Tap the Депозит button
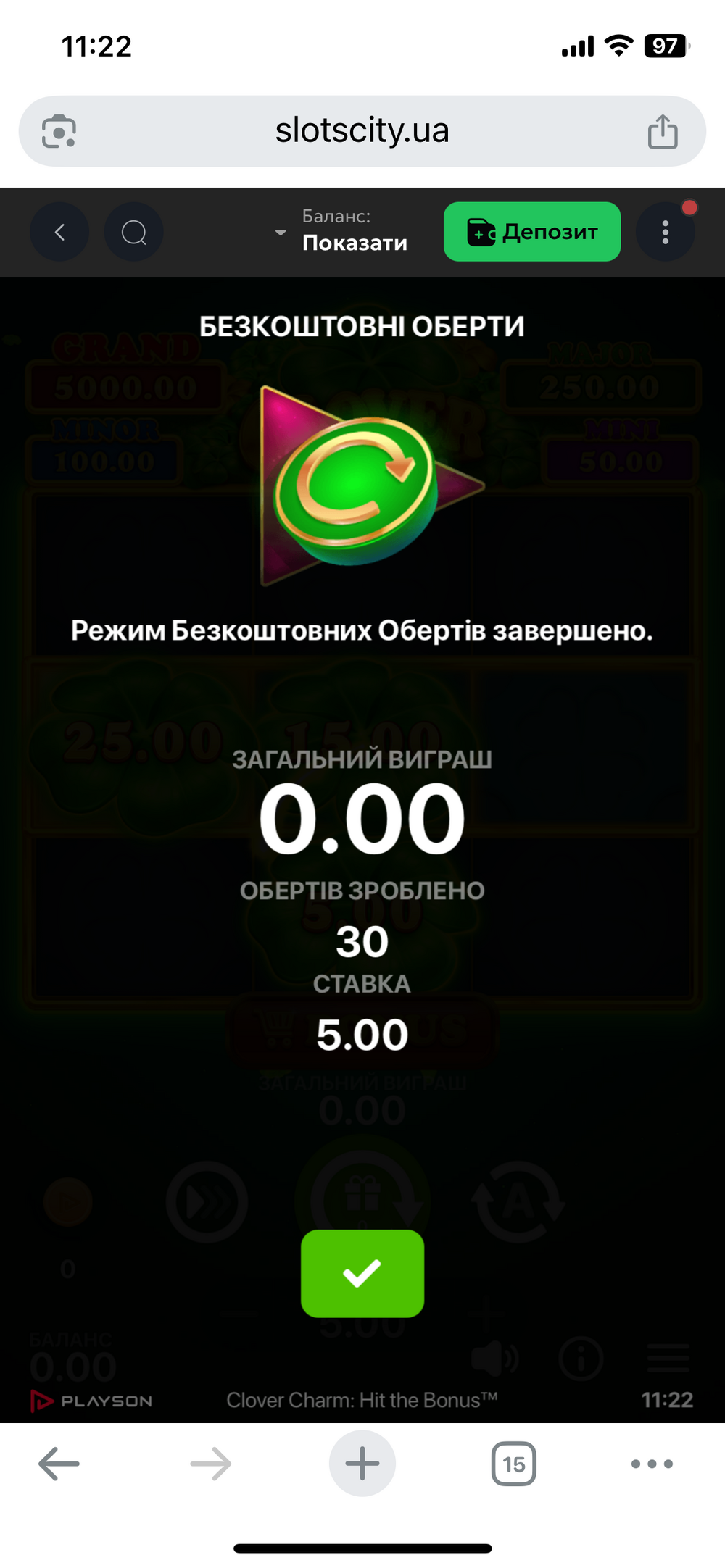Viewport: 725px width, 1568px height. coord(532,232)
